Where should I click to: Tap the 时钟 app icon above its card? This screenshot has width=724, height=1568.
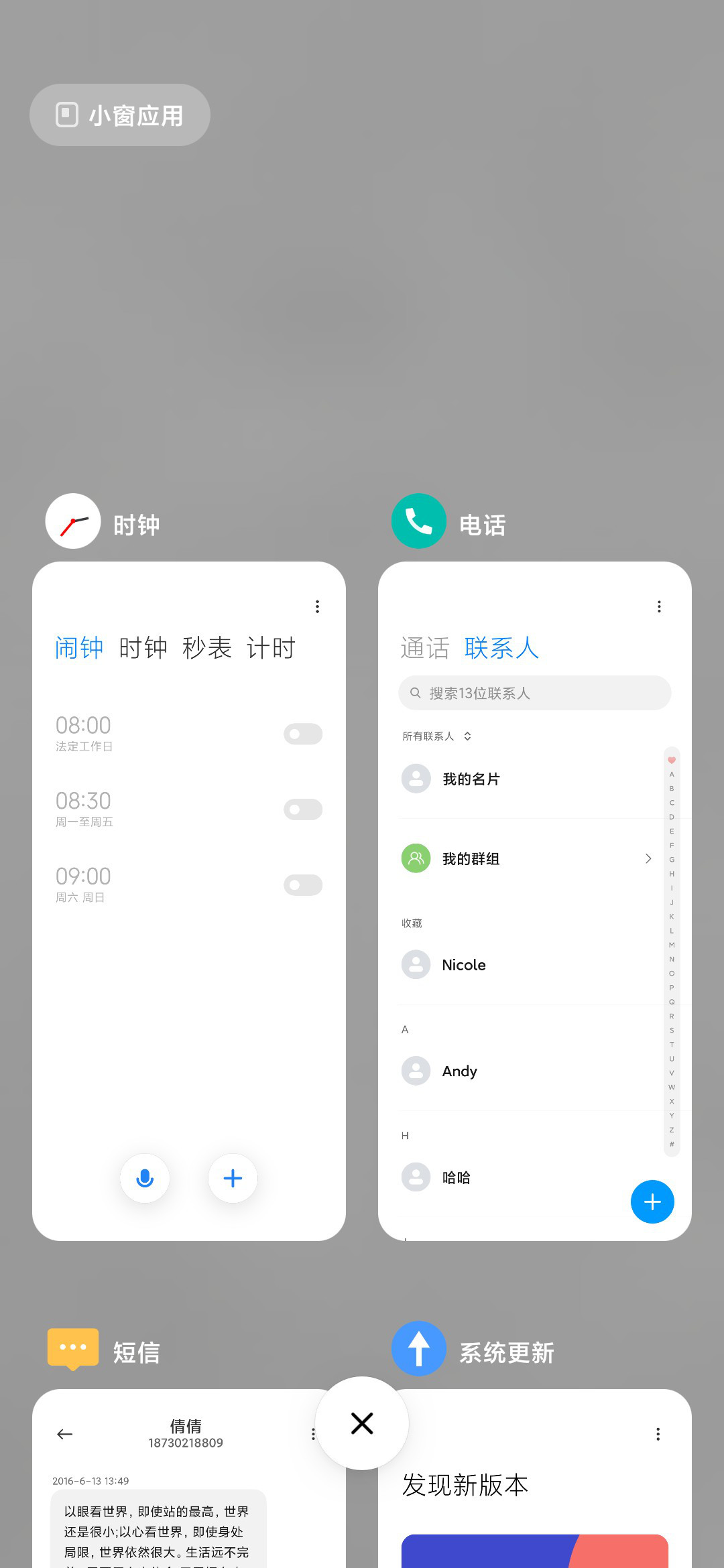(x=73, y=521)
